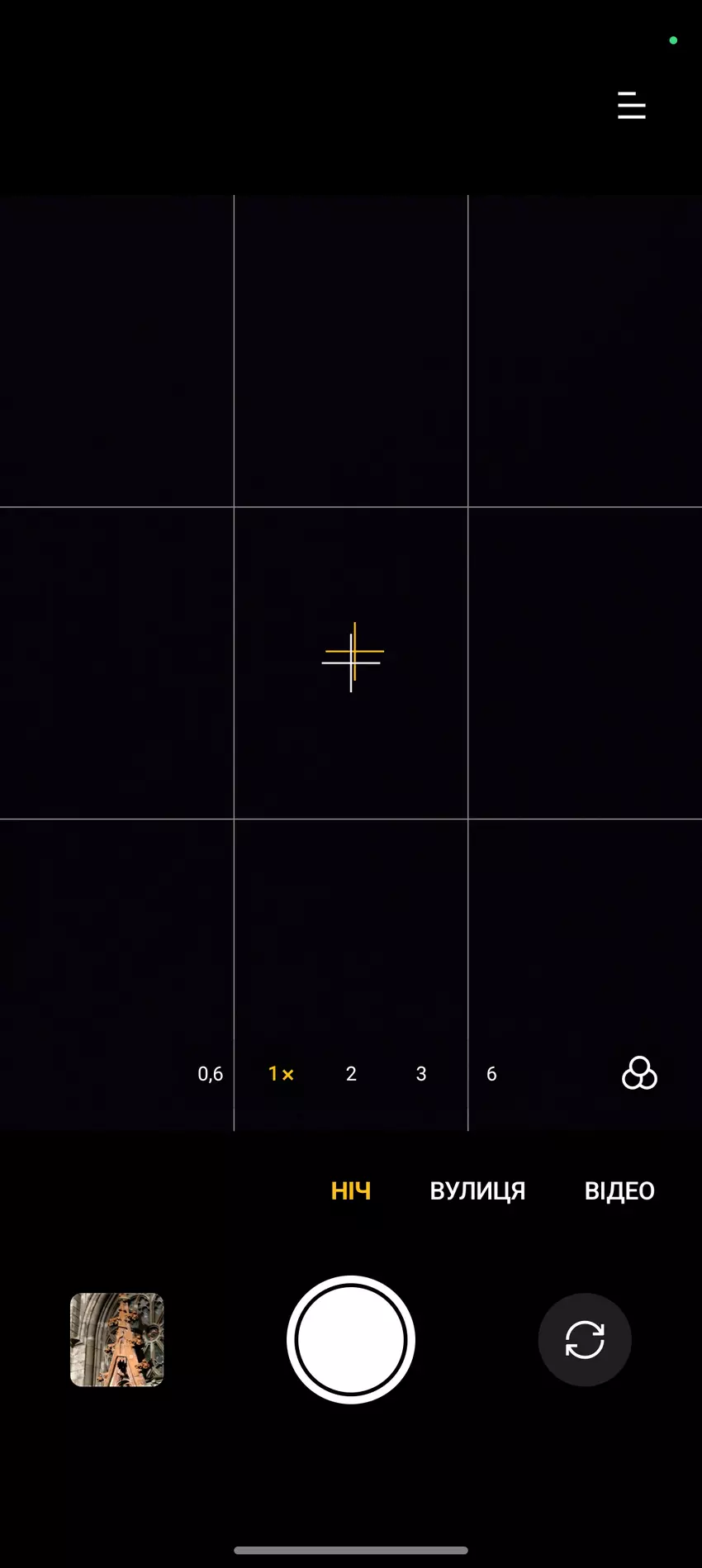Select the НІЧ shooting mode

(x=350, y=1190)
